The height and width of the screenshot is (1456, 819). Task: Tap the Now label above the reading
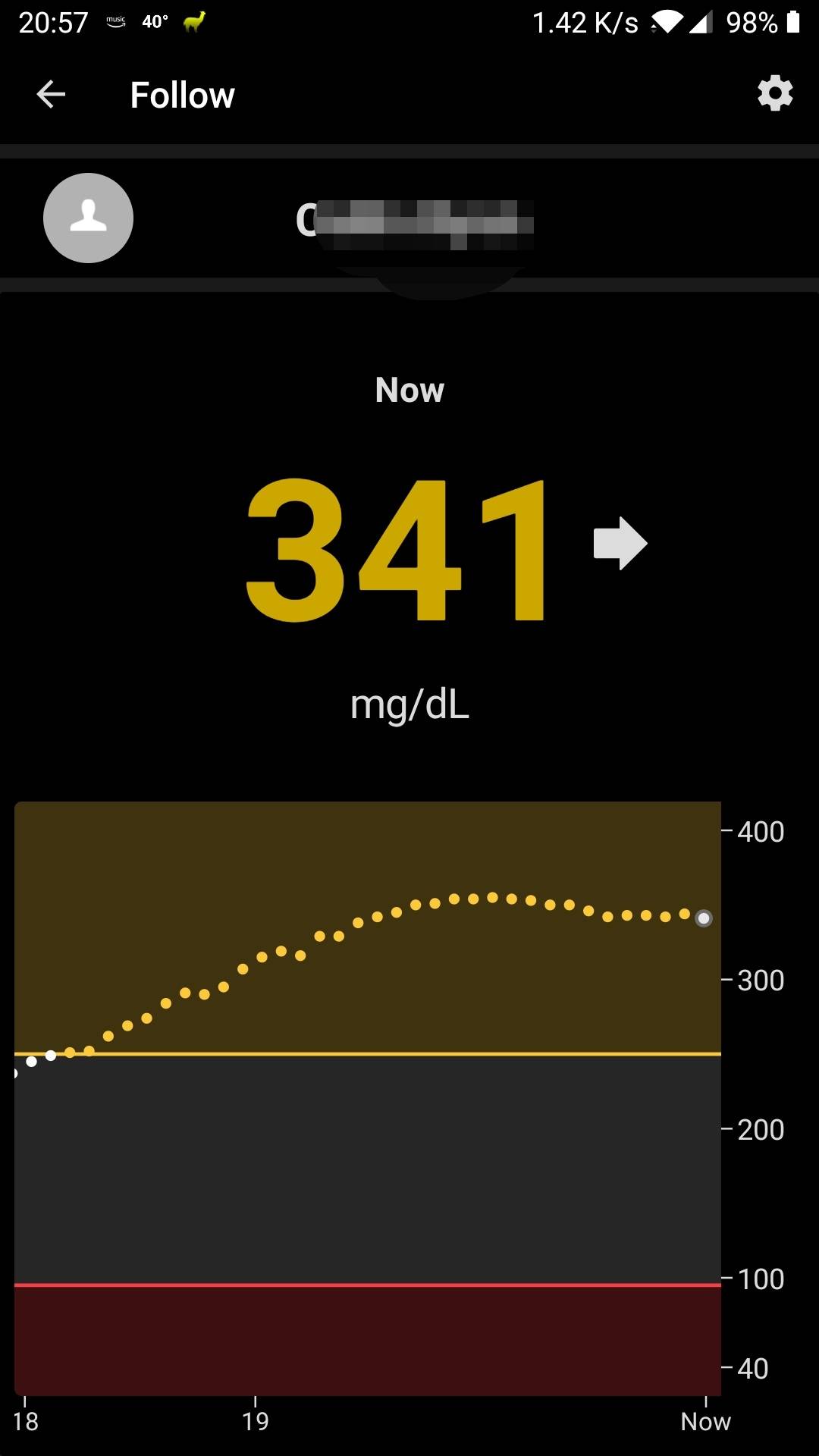pos(409,390)
